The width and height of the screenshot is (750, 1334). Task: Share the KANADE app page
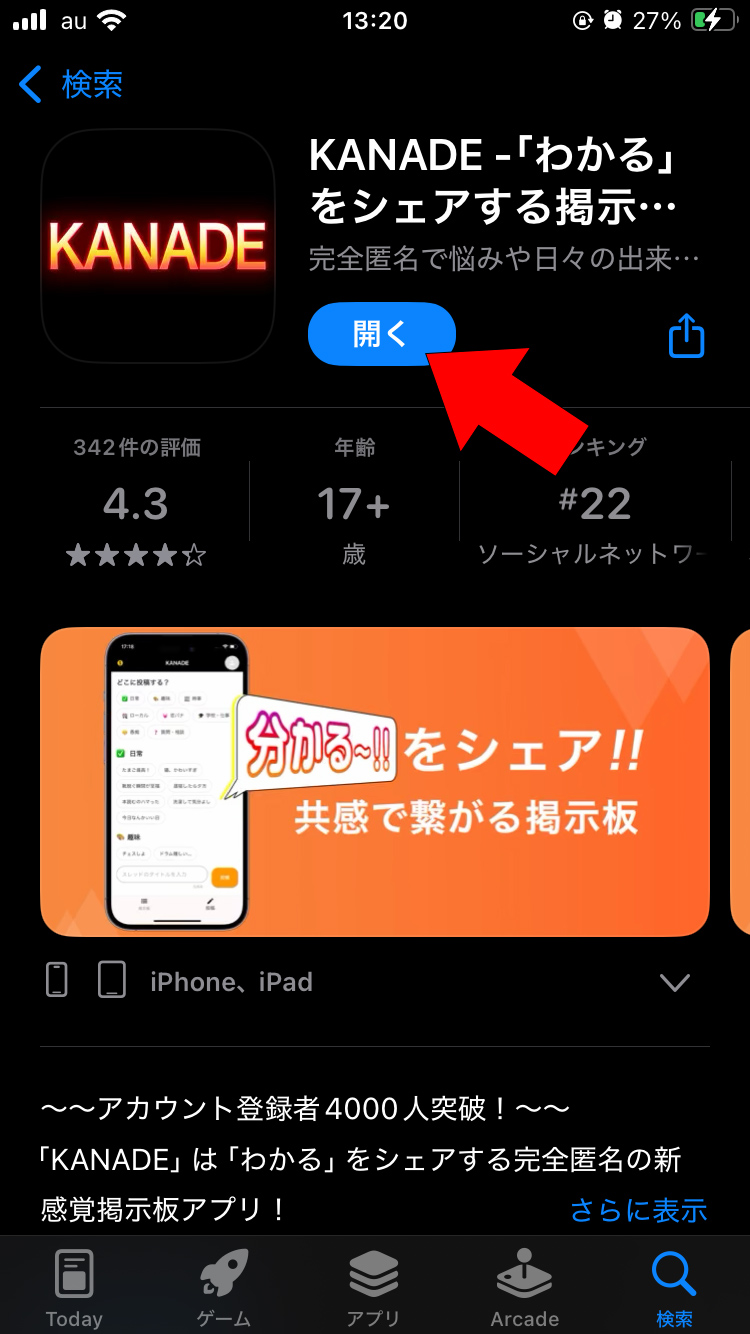click(686, 336)
